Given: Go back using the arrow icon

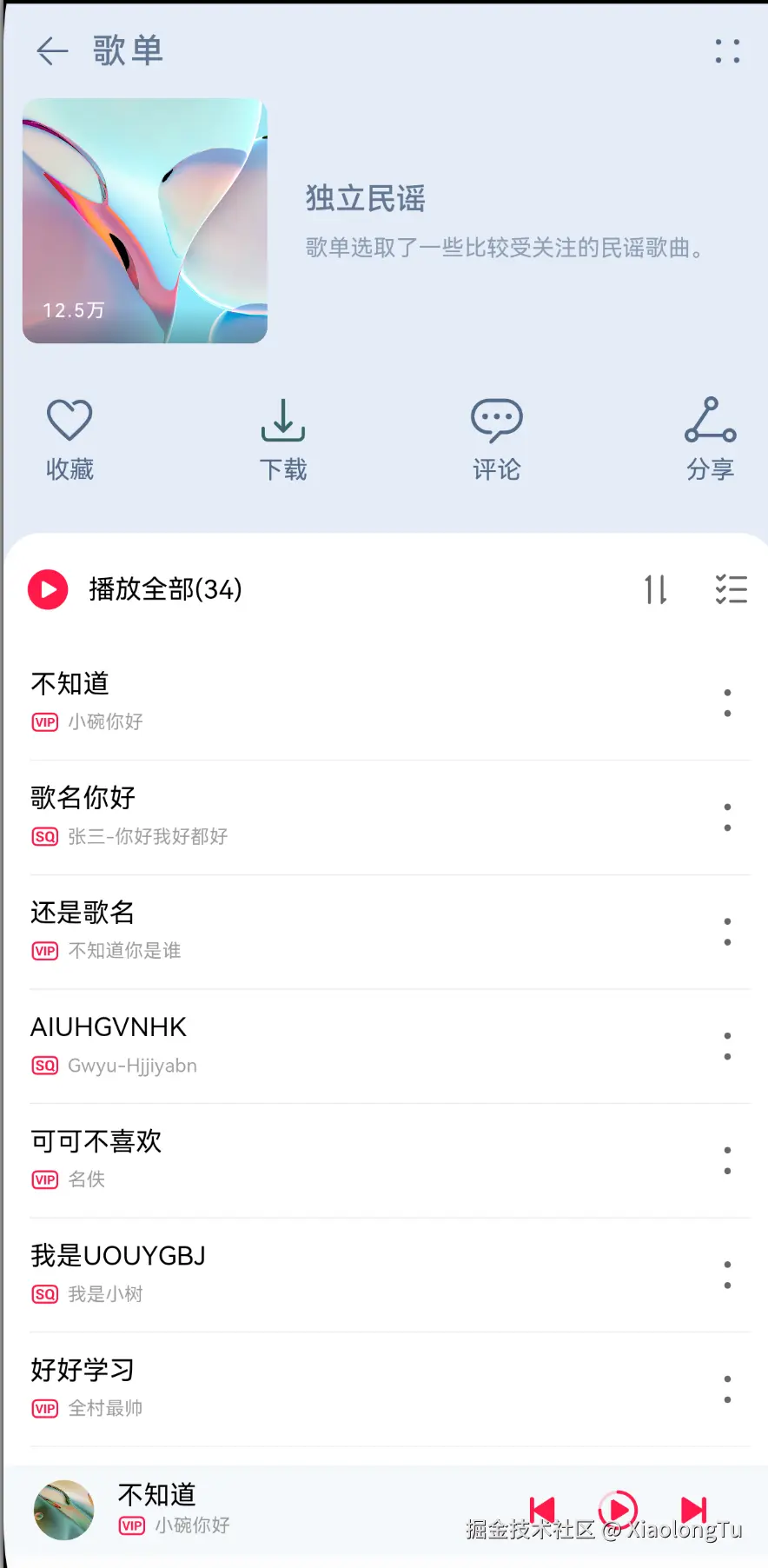Looking at the screenshot, I should (52, 51).
